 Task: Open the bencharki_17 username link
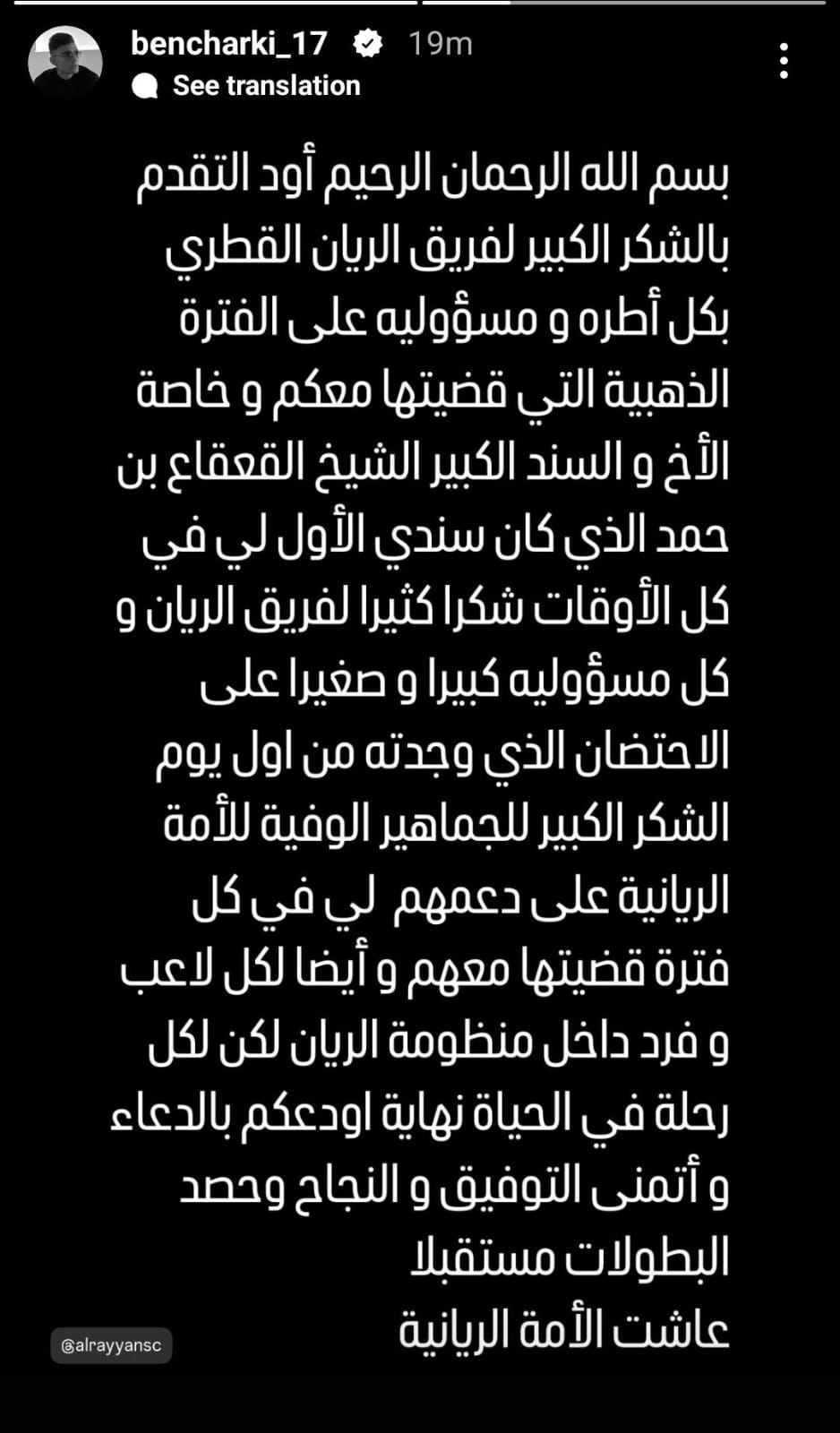click(x=228, y=43)
